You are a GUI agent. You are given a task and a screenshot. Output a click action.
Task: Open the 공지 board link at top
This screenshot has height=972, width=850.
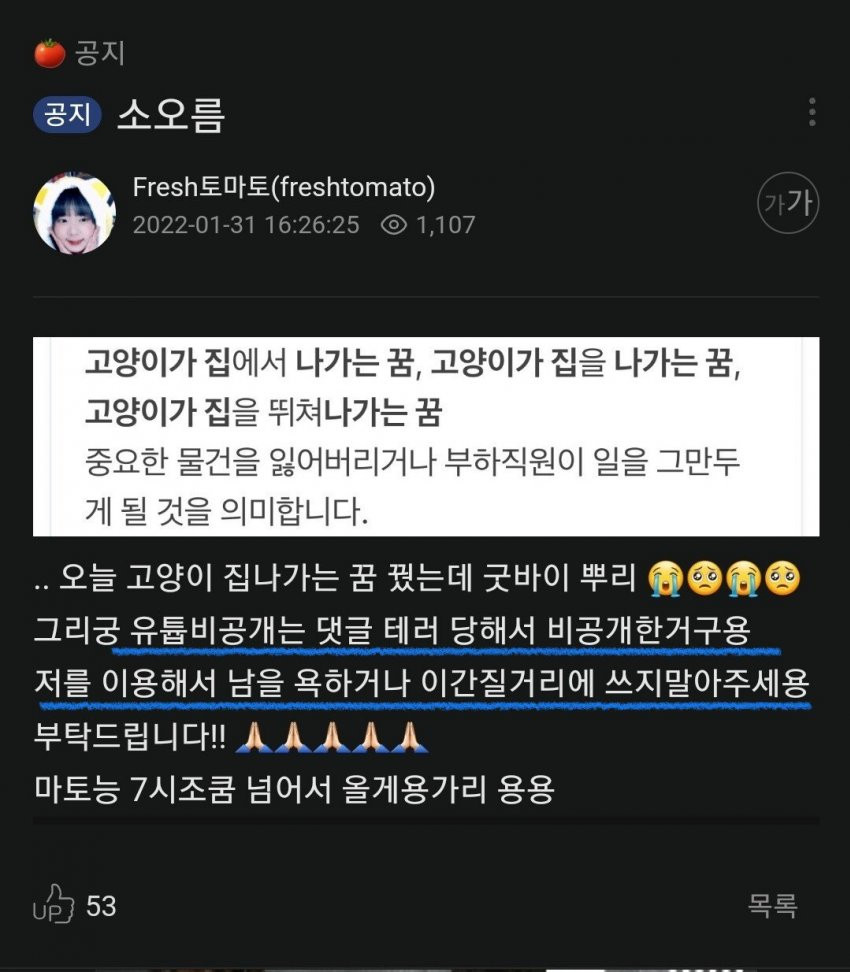tap(96, 53)
